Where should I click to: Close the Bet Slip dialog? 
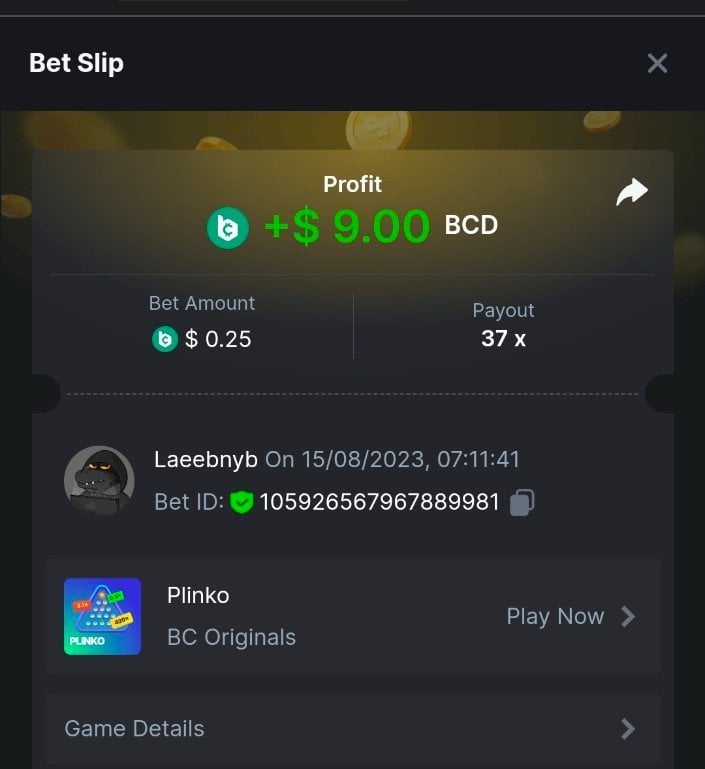pos(657,63)
